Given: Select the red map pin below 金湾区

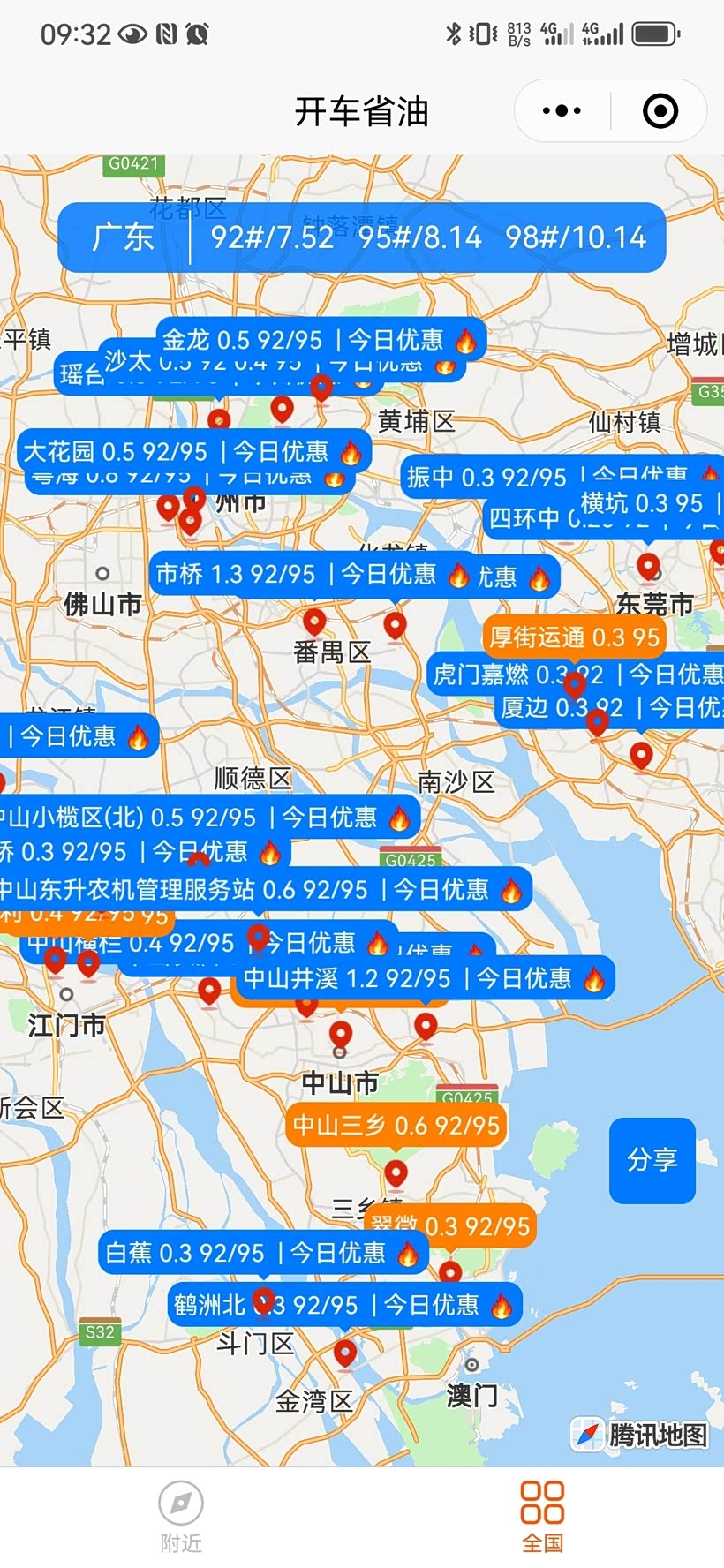Looking at the screenshot, I should click(x=344, y=1353).
